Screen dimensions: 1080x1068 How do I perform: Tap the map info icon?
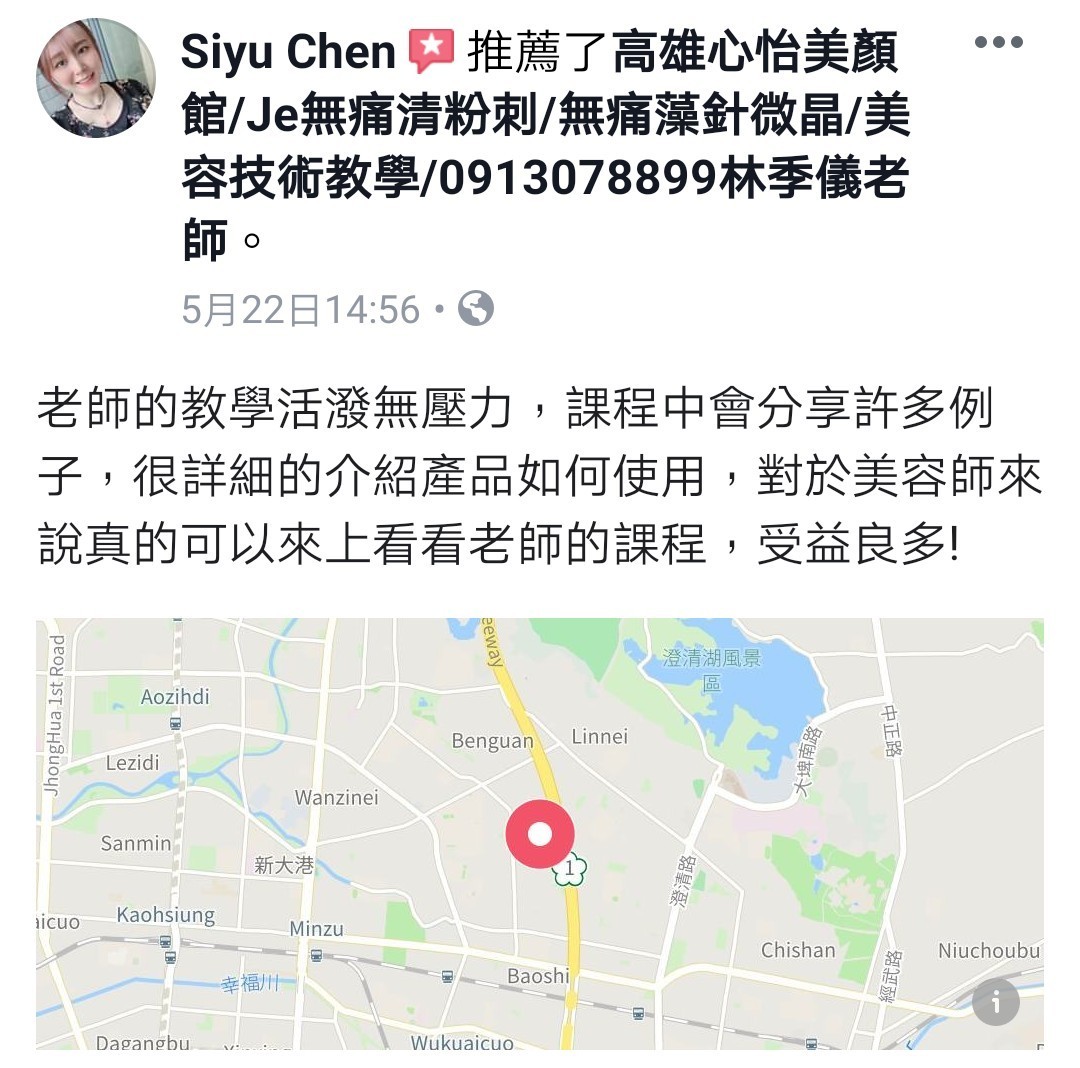tap(995, 1001)
